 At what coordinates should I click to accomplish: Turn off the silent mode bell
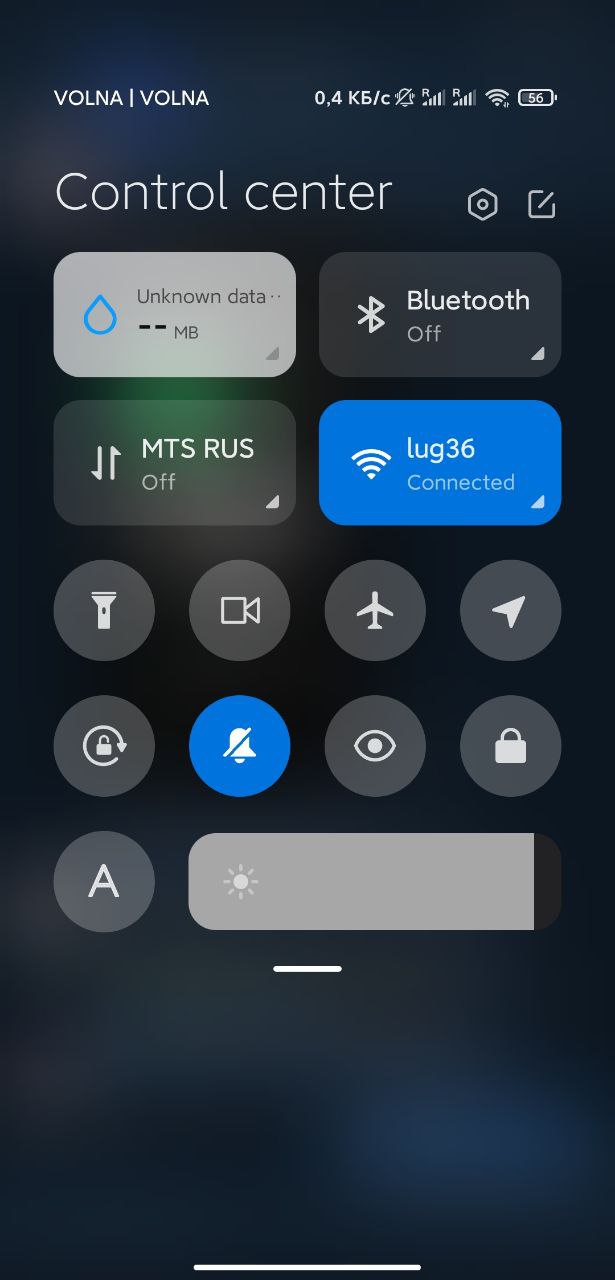click(x=239, y=746)
